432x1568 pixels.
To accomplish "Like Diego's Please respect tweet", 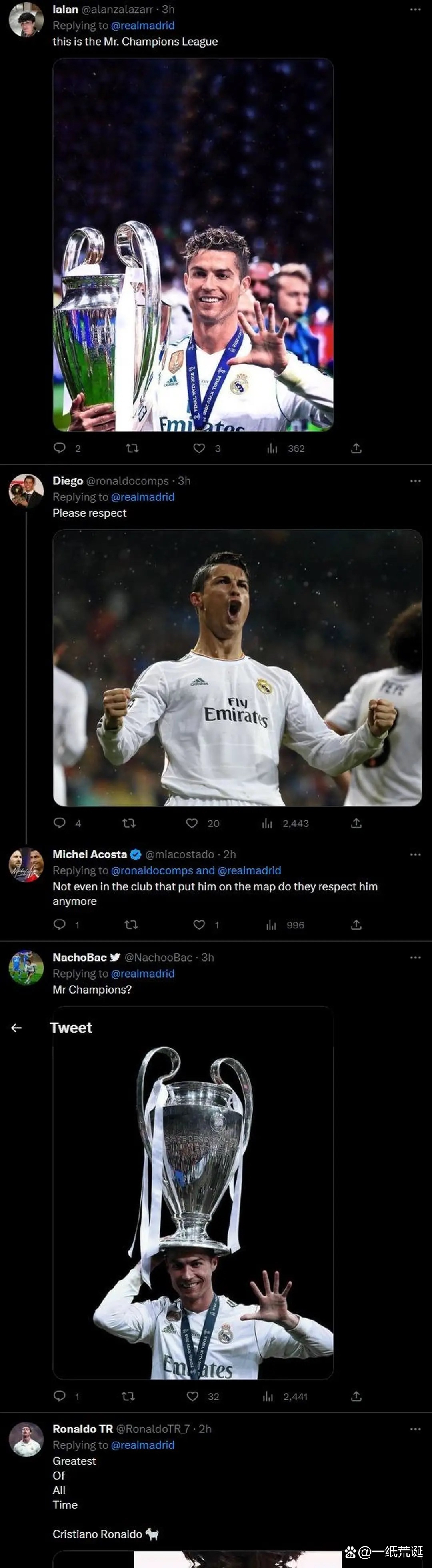I will (x=192, y=823).
